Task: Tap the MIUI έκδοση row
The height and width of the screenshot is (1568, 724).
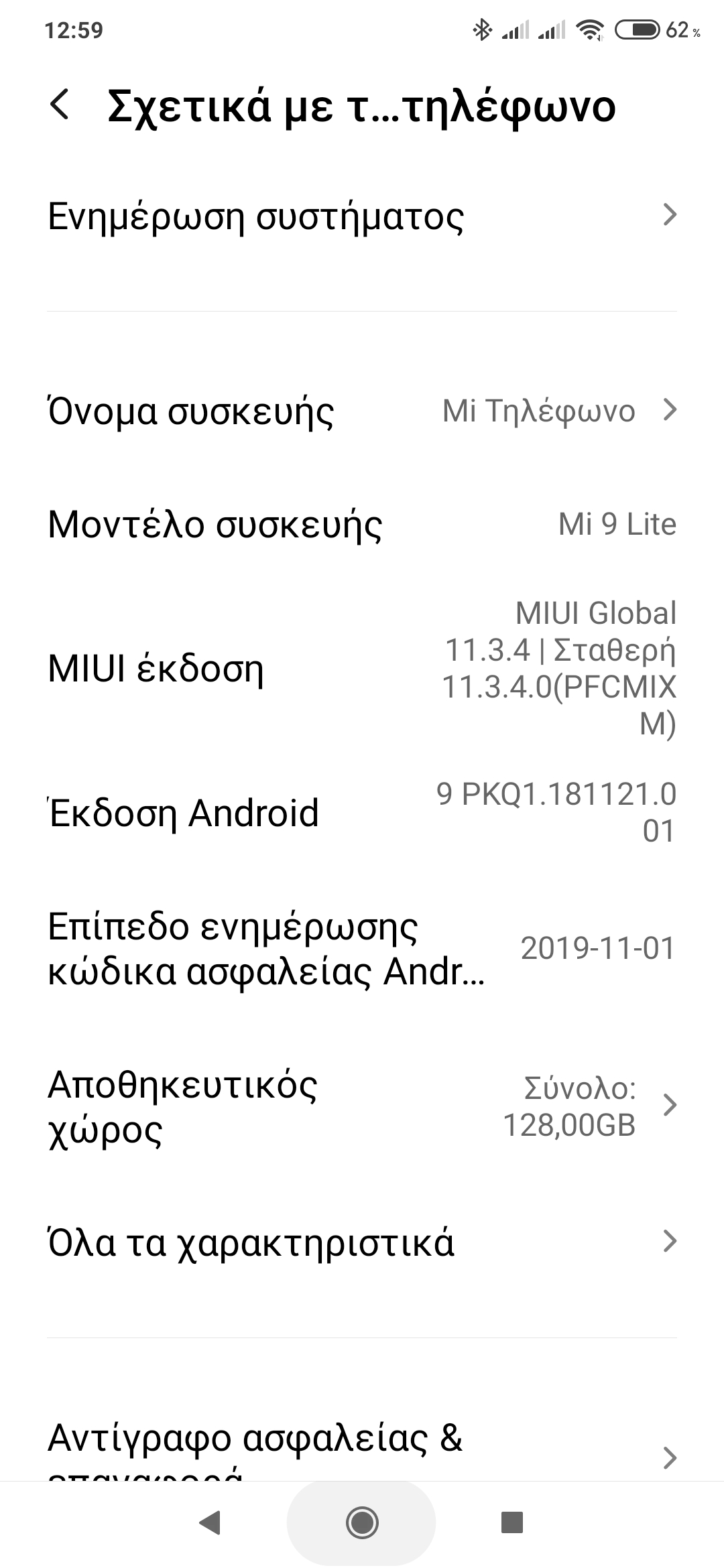Action: 362,669
